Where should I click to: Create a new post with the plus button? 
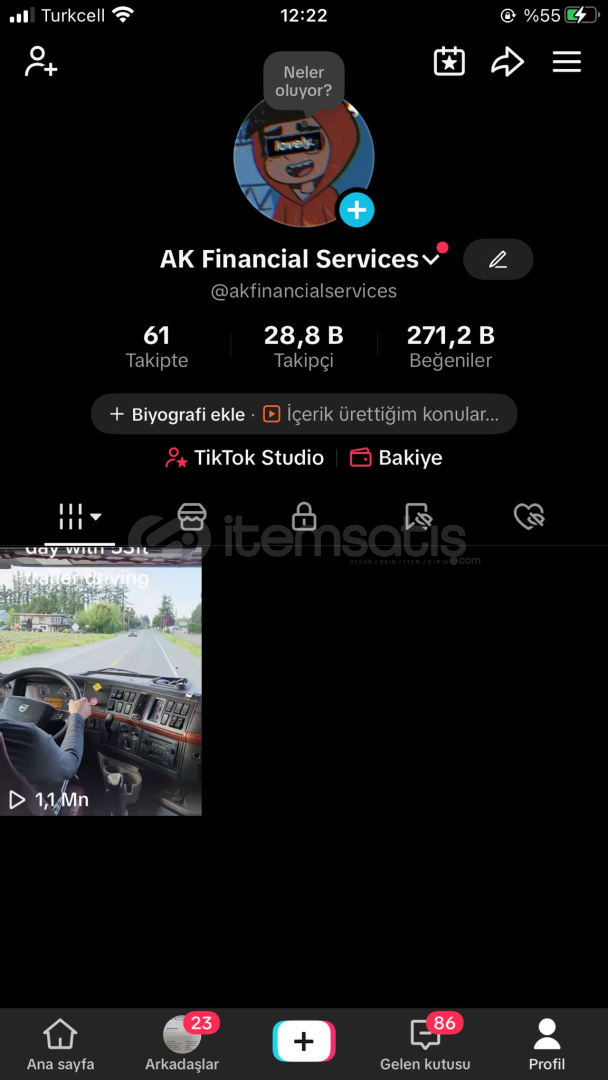tap(304, 1041)
